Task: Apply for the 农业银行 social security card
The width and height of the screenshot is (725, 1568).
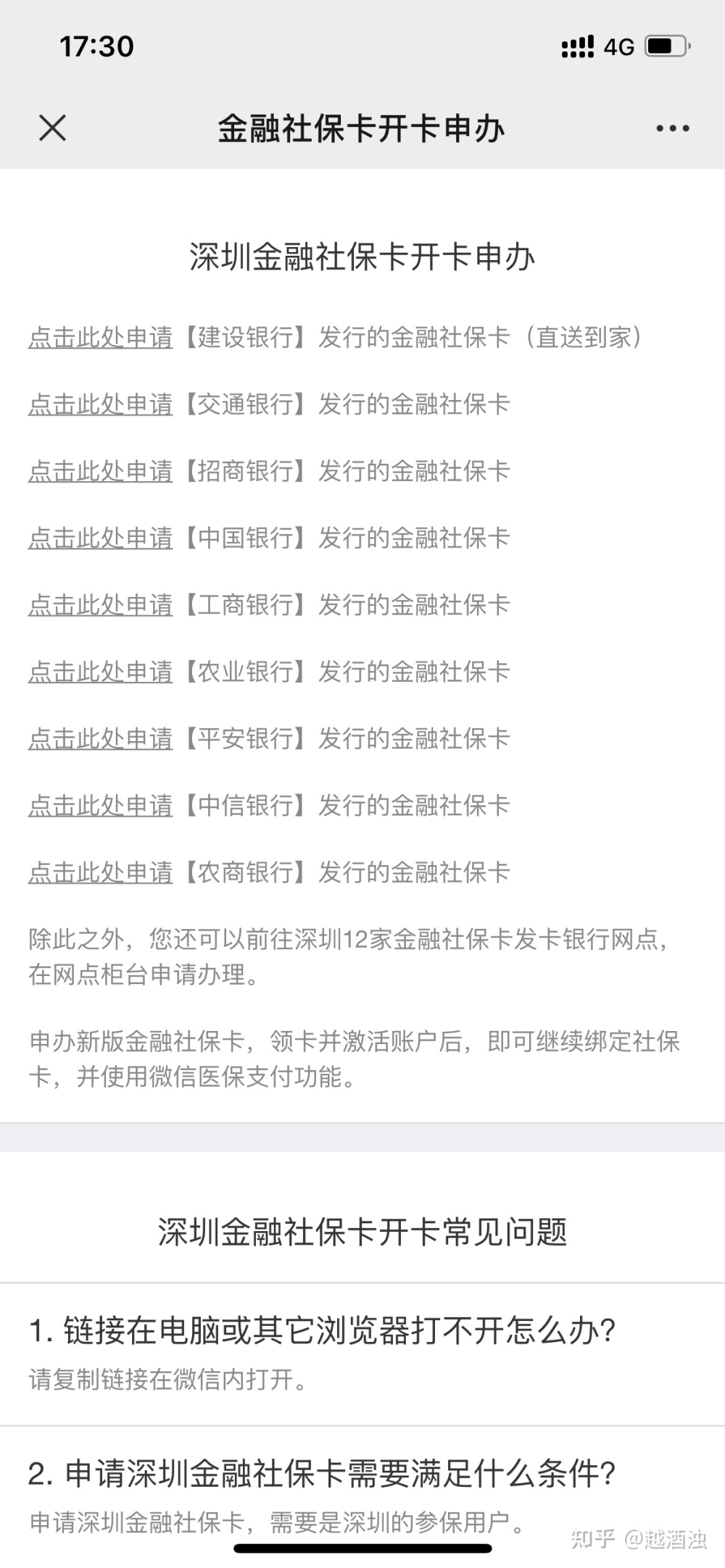Action: pos(101,672)
